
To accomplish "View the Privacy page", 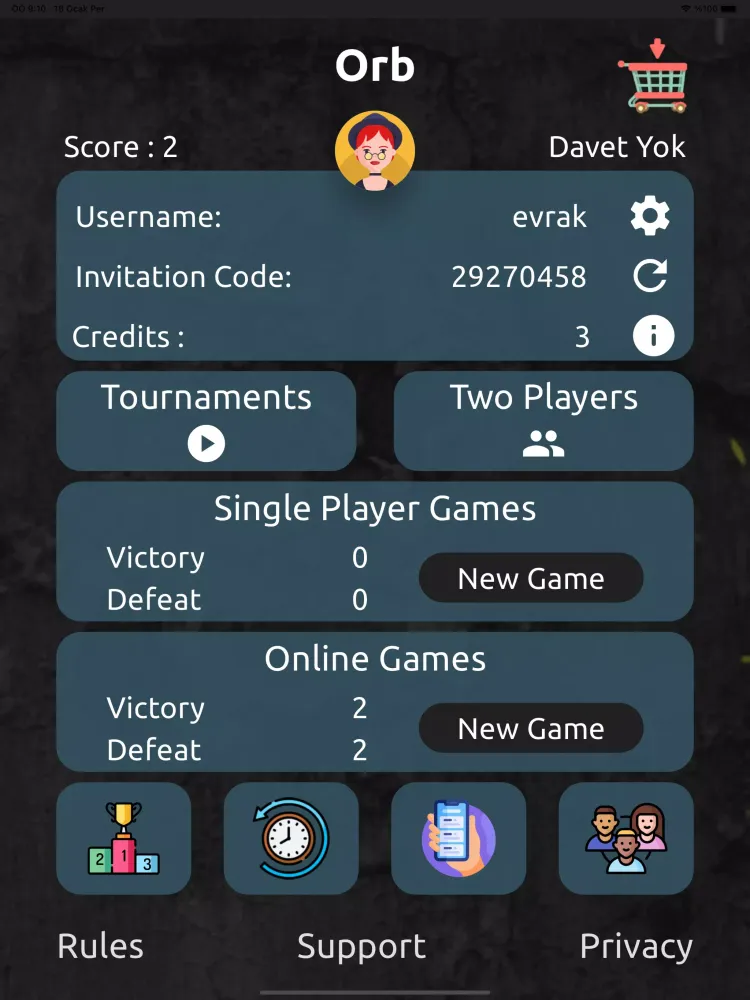I will pyautogui.click(x=635, y=946).
